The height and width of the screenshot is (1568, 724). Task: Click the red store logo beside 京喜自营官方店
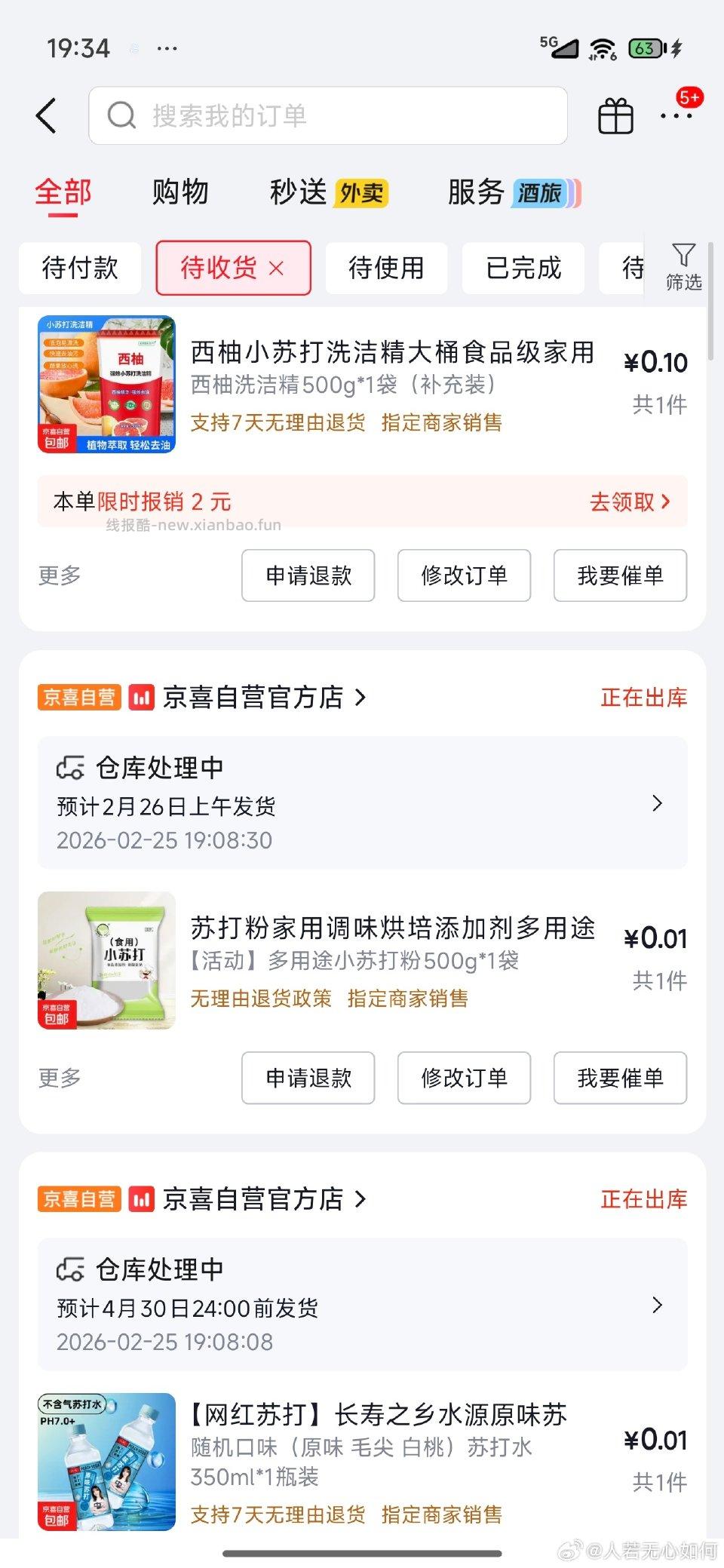[143, 698]
